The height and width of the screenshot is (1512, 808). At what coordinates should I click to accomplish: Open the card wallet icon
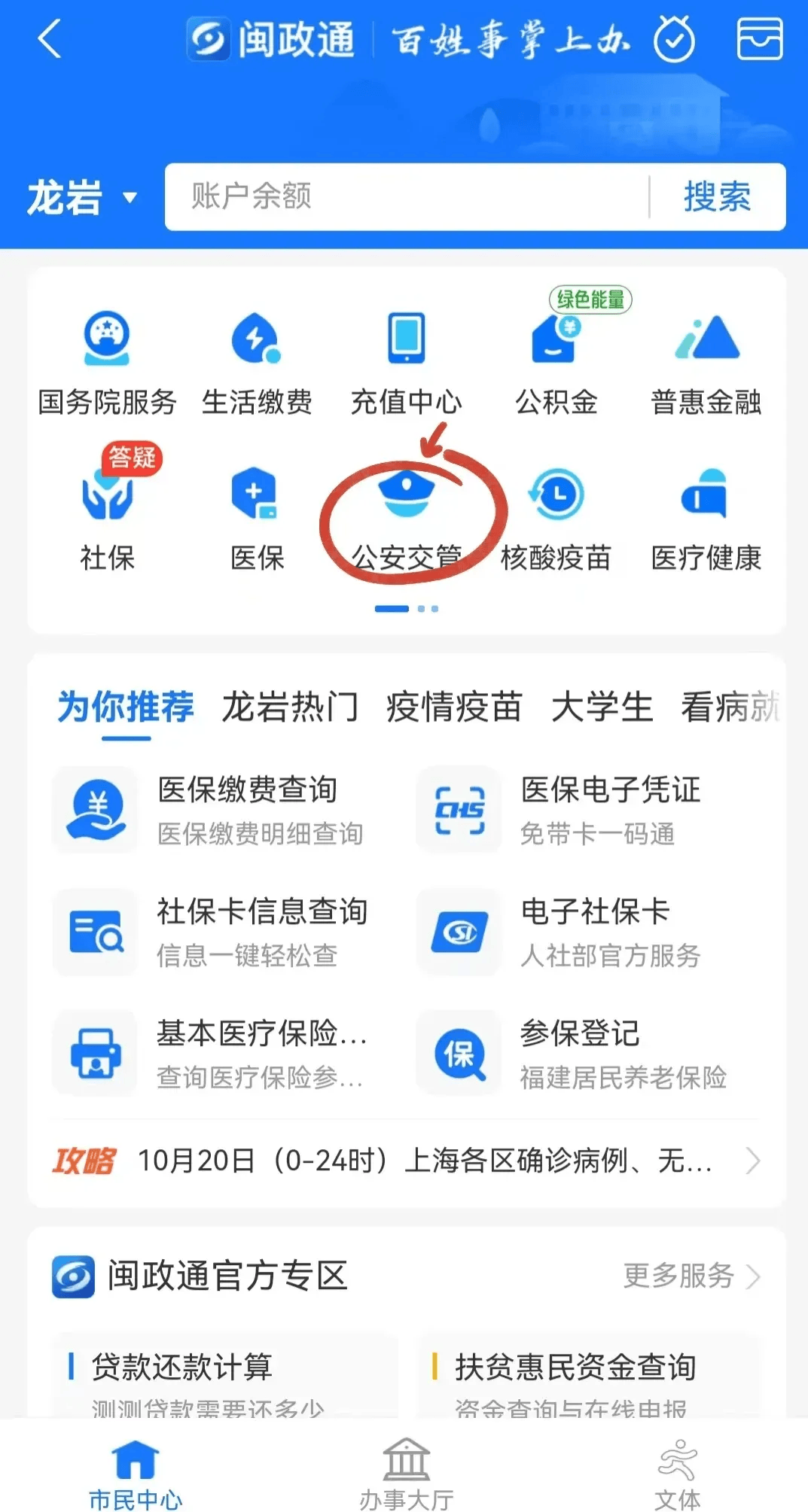758,39
